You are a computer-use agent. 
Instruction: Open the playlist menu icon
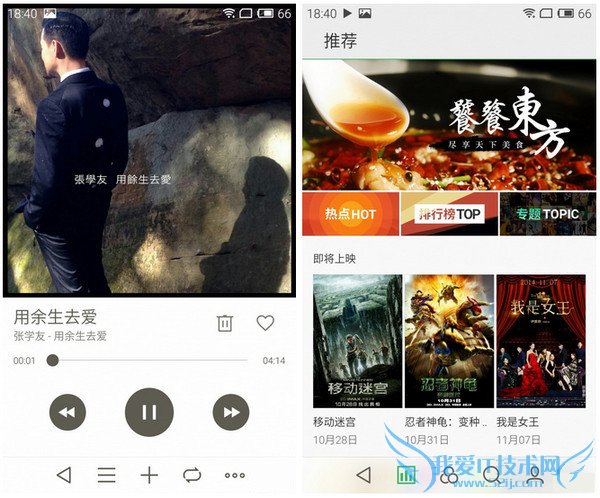(106, 475)
